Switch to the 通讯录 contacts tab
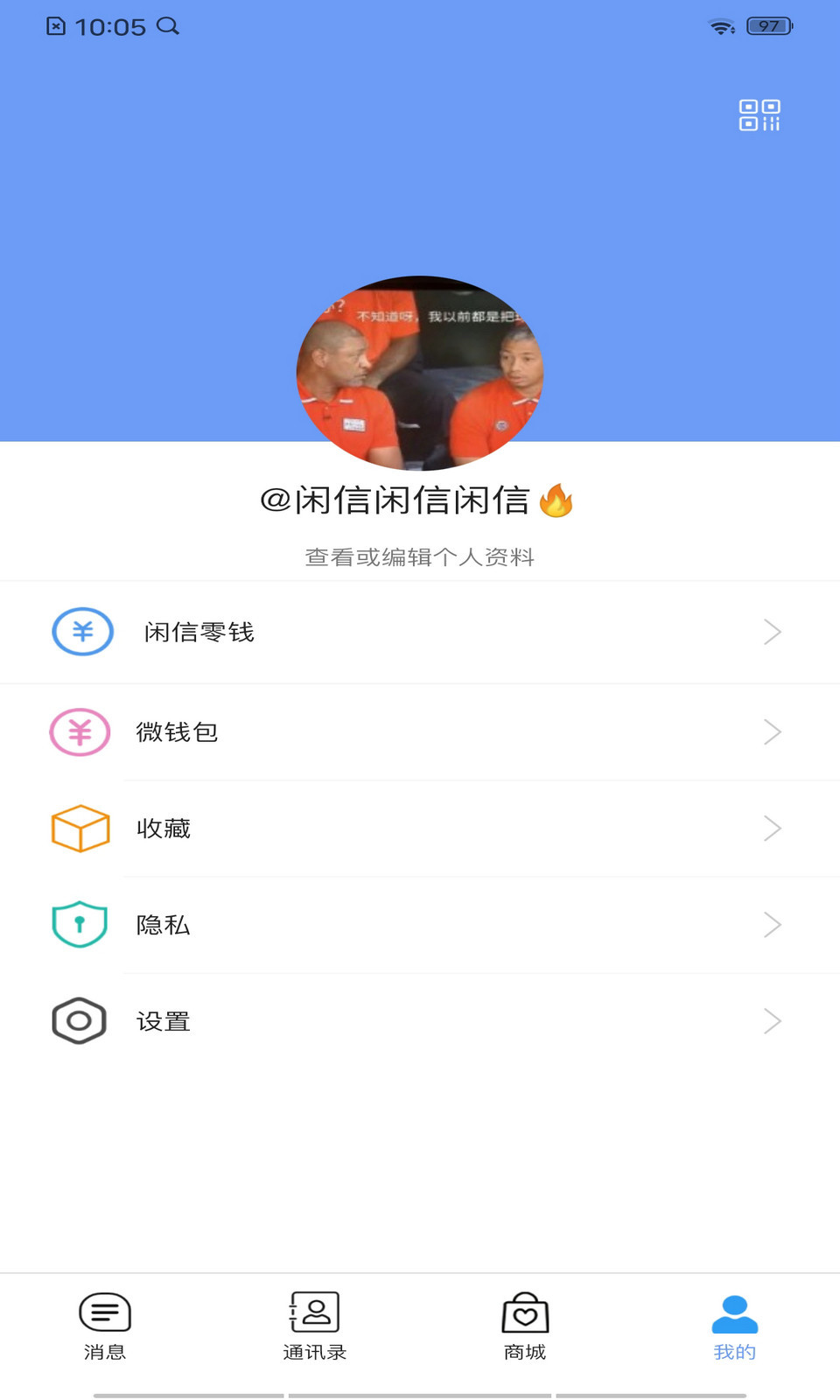The height and width of the screenshot is (1400, 840). [x=315, y=1326]
